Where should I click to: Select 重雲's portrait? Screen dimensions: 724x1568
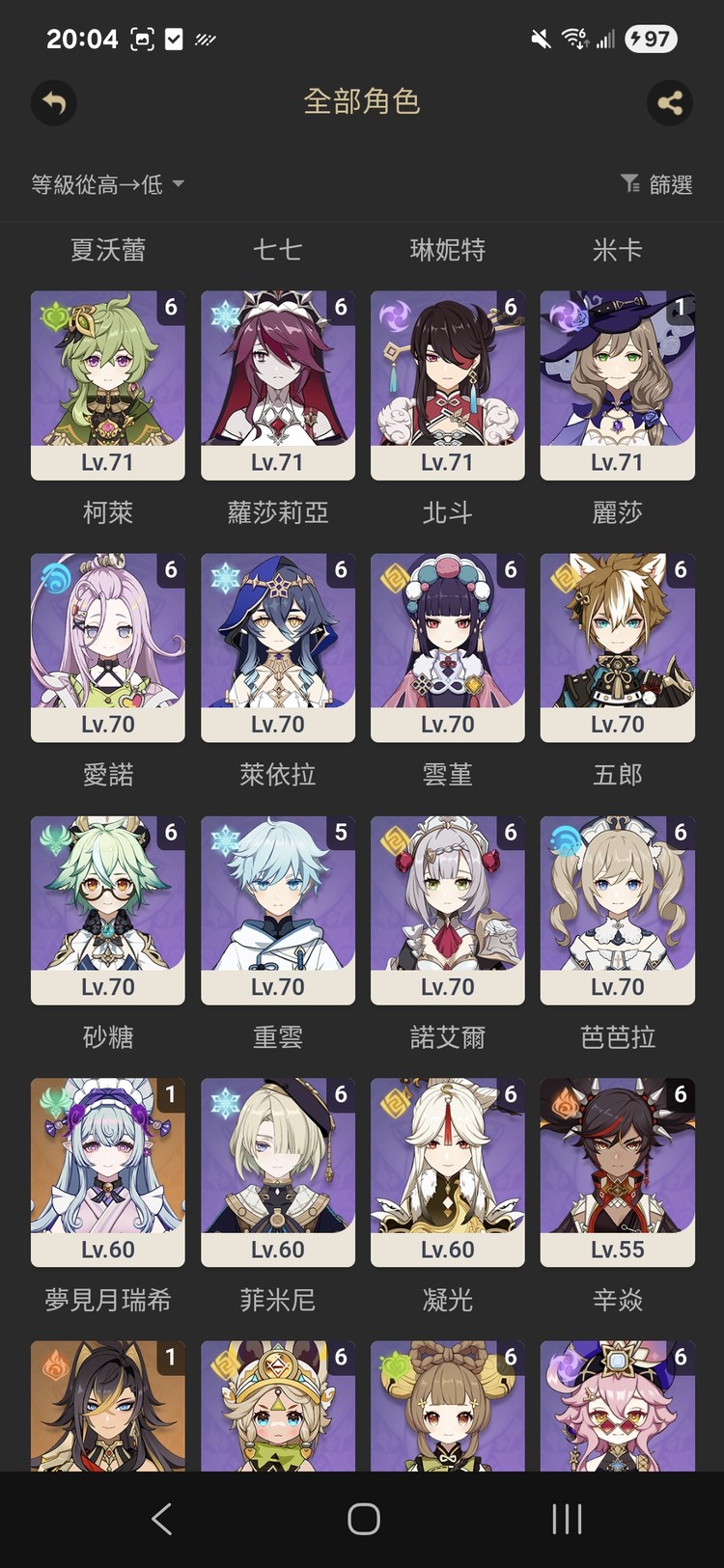tap(277, 907)
